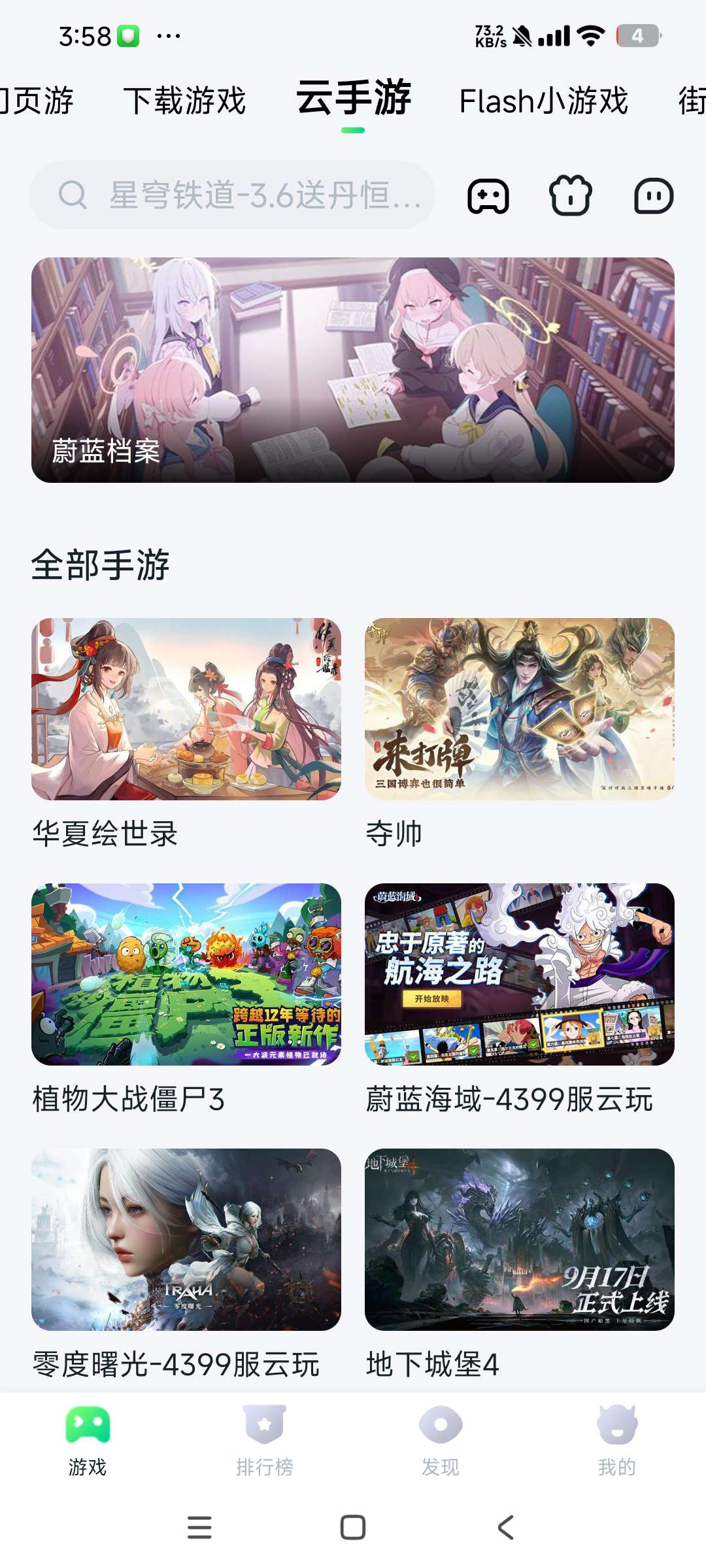The image size is (706, 1568).
Task: Open the gamepad icon beside search
Action: 488,196
